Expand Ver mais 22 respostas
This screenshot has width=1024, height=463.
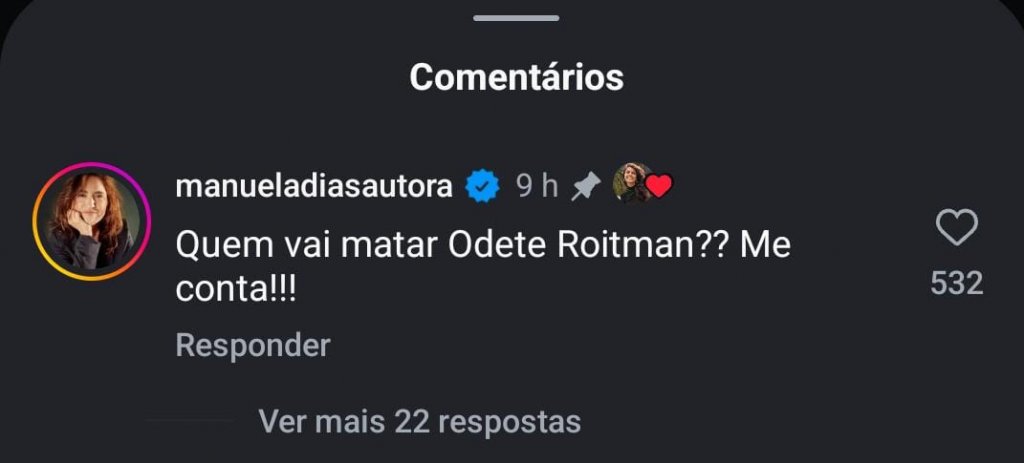point(419,421)
